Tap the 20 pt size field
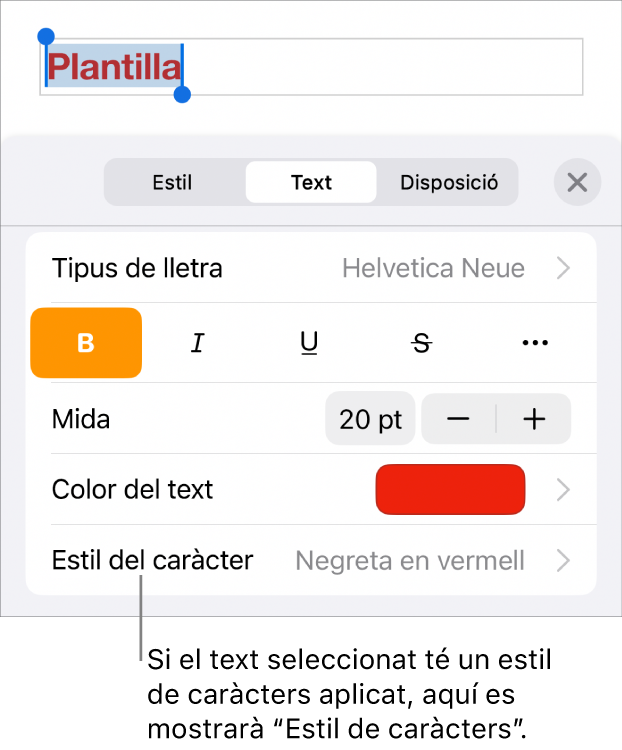622x750 pixels. pos(370,419)
